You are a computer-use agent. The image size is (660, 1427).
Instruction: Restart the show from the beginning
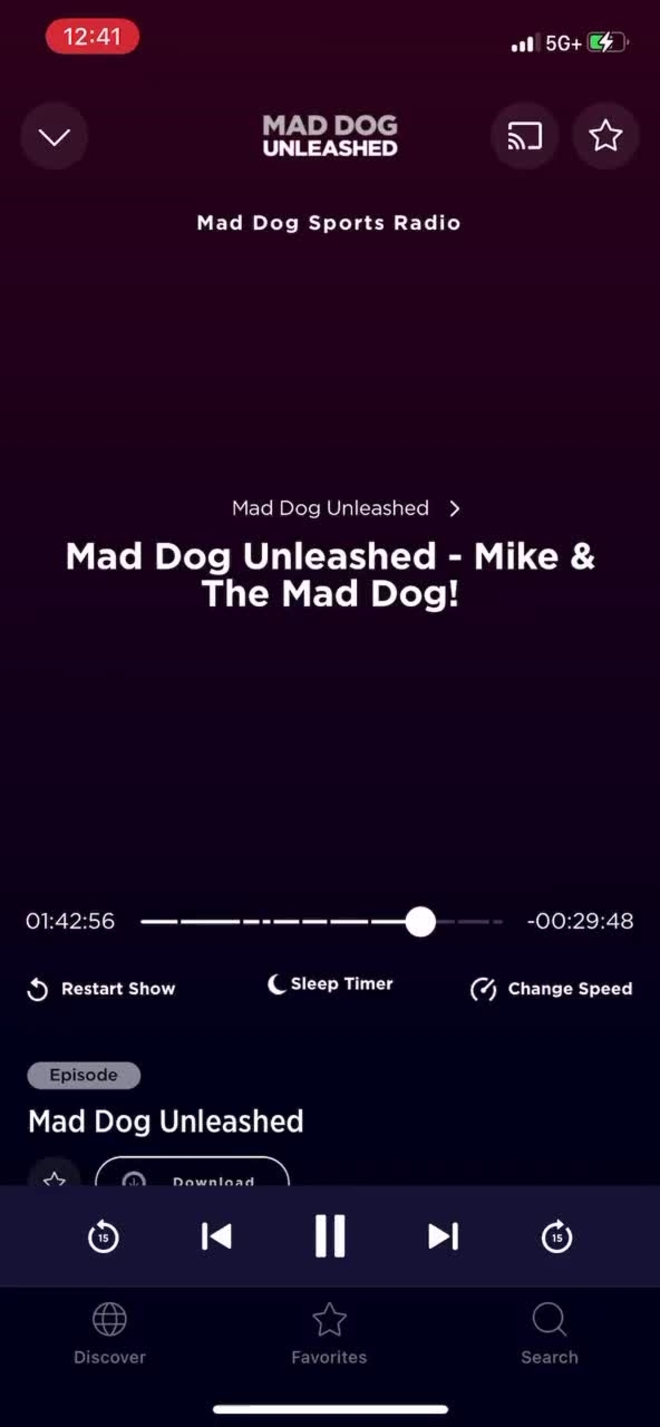tap(101, 989)
